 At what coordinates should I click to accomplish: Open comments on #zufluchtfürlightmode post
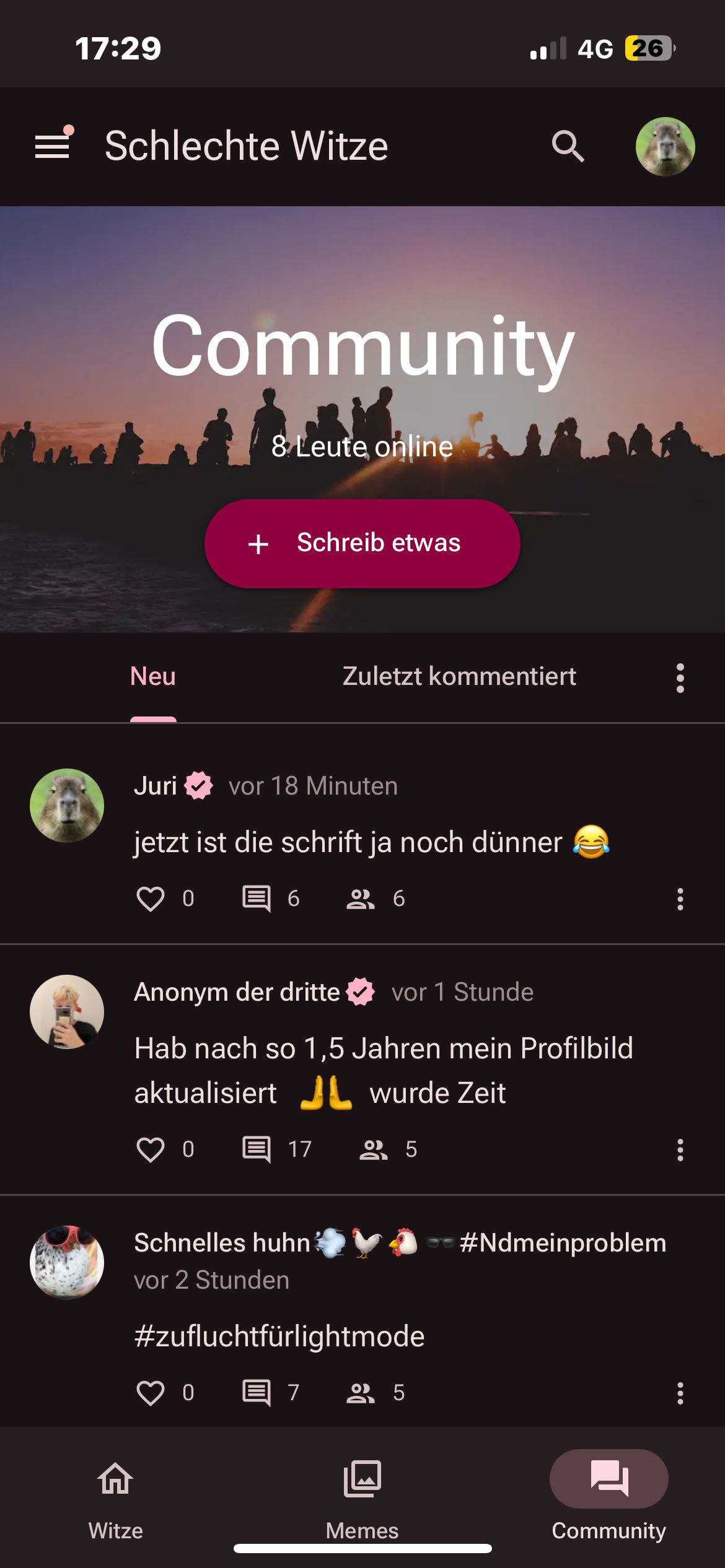[x=257, y=1393]
